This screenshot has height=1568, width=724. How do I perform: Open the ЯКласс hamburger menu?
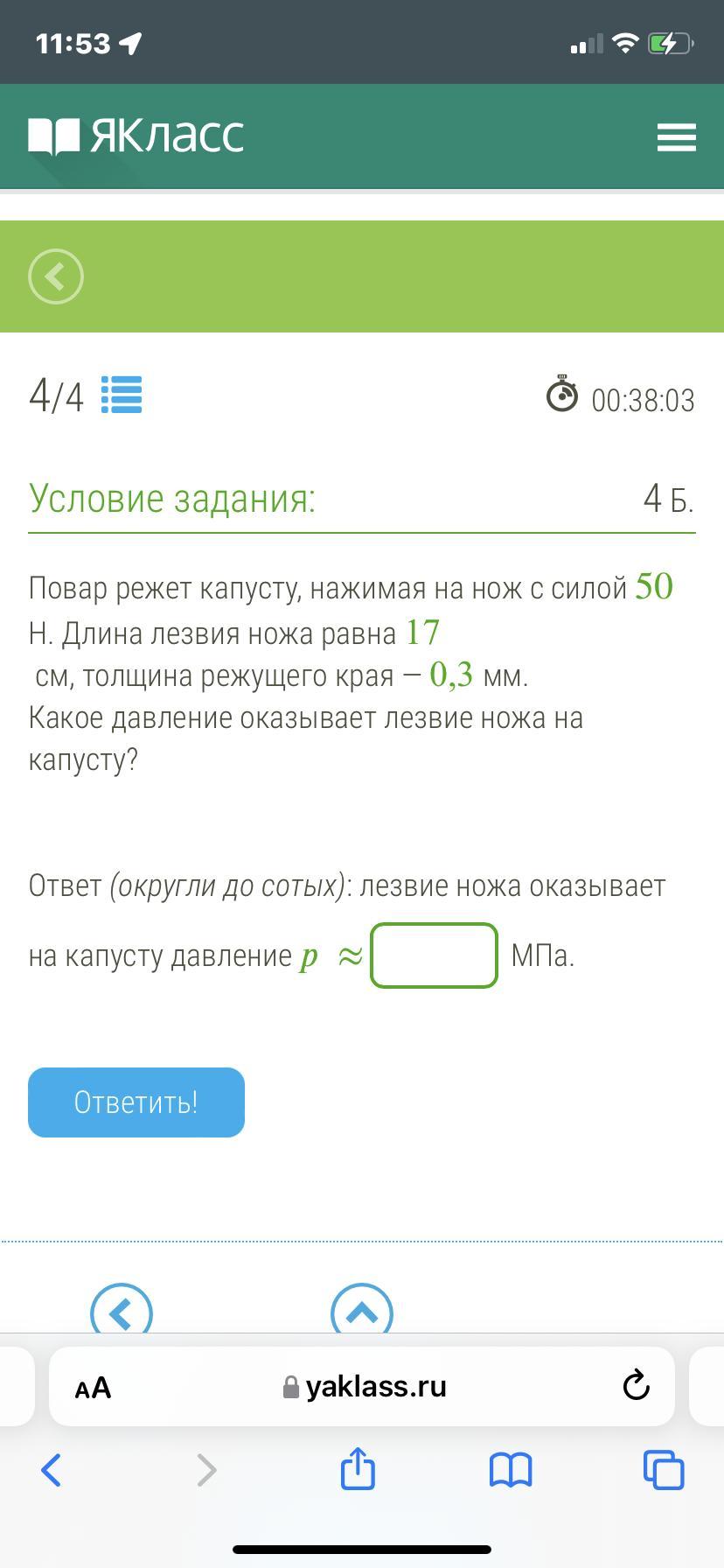click(676, 137)
